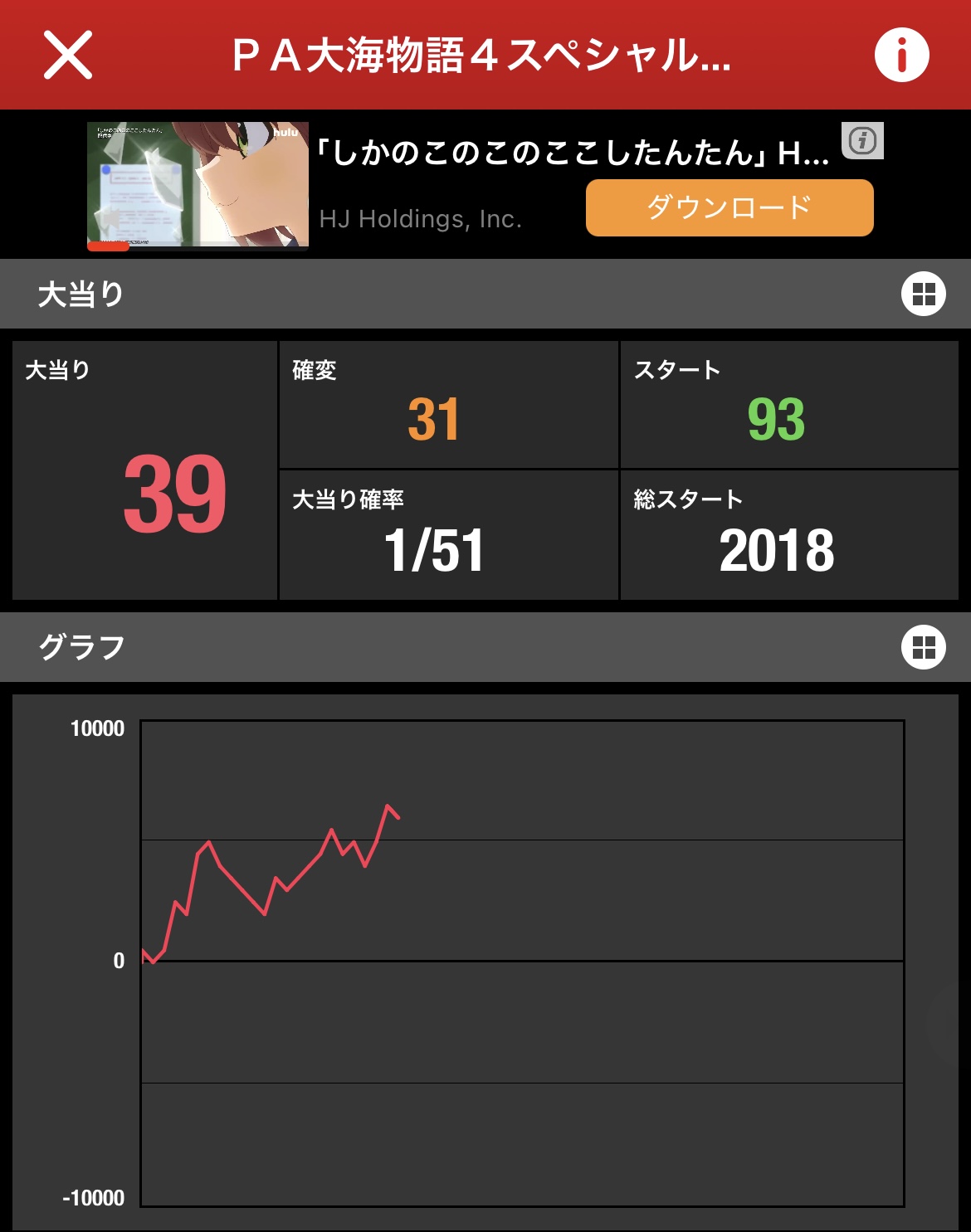Viewport: 971px width, 1232px height.
Task: Tap the orange ダウンロード ad button
Action: coord(729,208)
